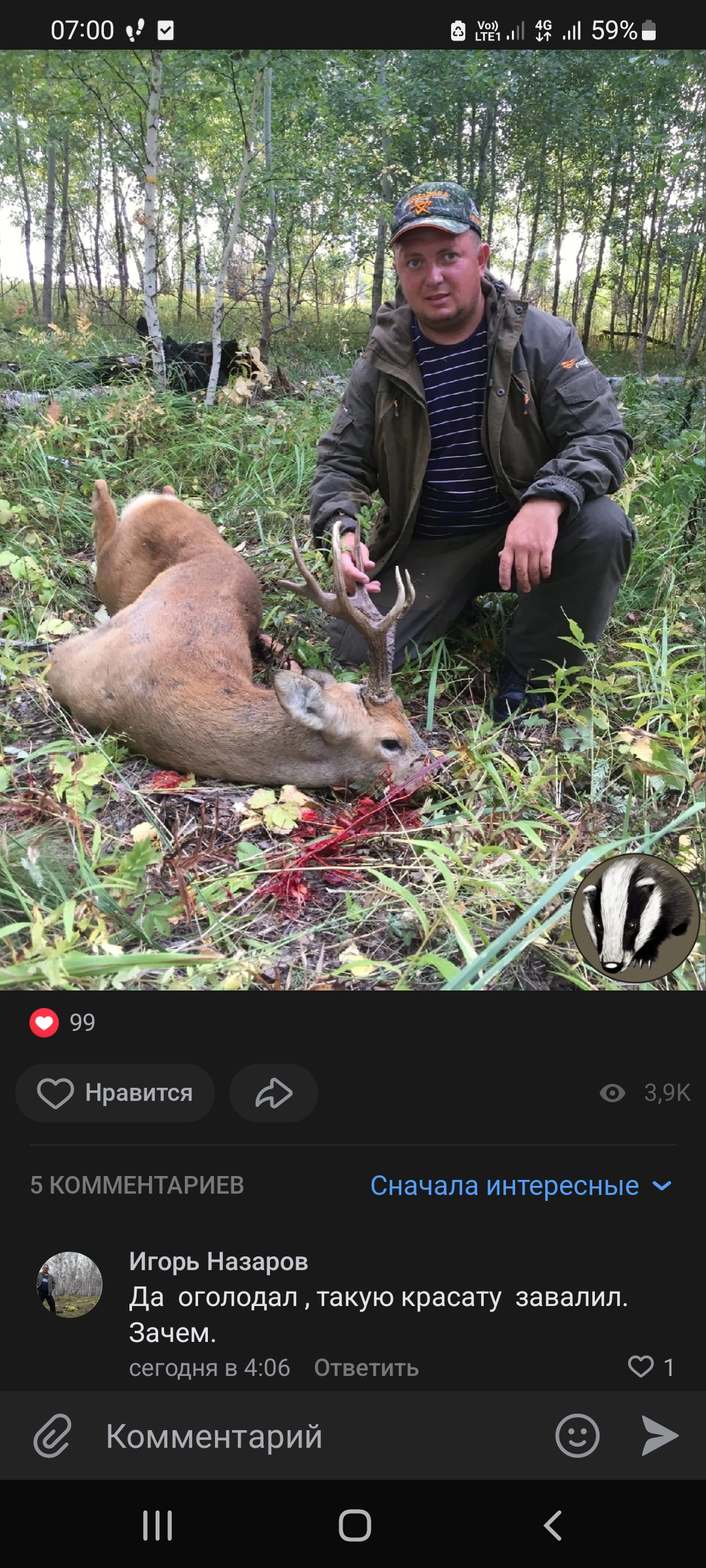Share this post via arrow button
The image size is (706, 1568).
[x=274, y=1093]
